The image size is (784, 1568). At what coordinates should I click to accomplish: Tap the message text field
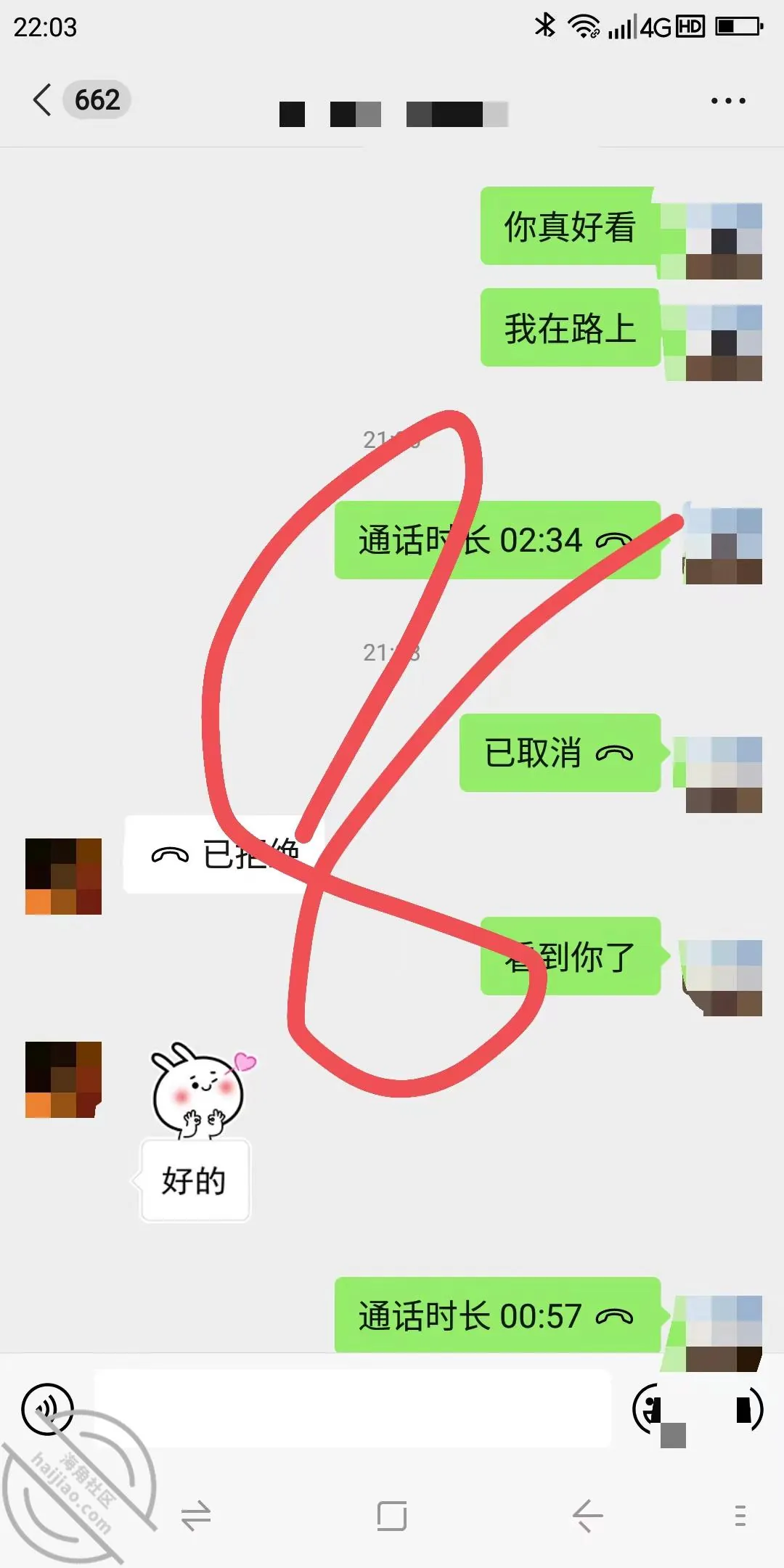pyautogui.click(x=353, y=1408)
